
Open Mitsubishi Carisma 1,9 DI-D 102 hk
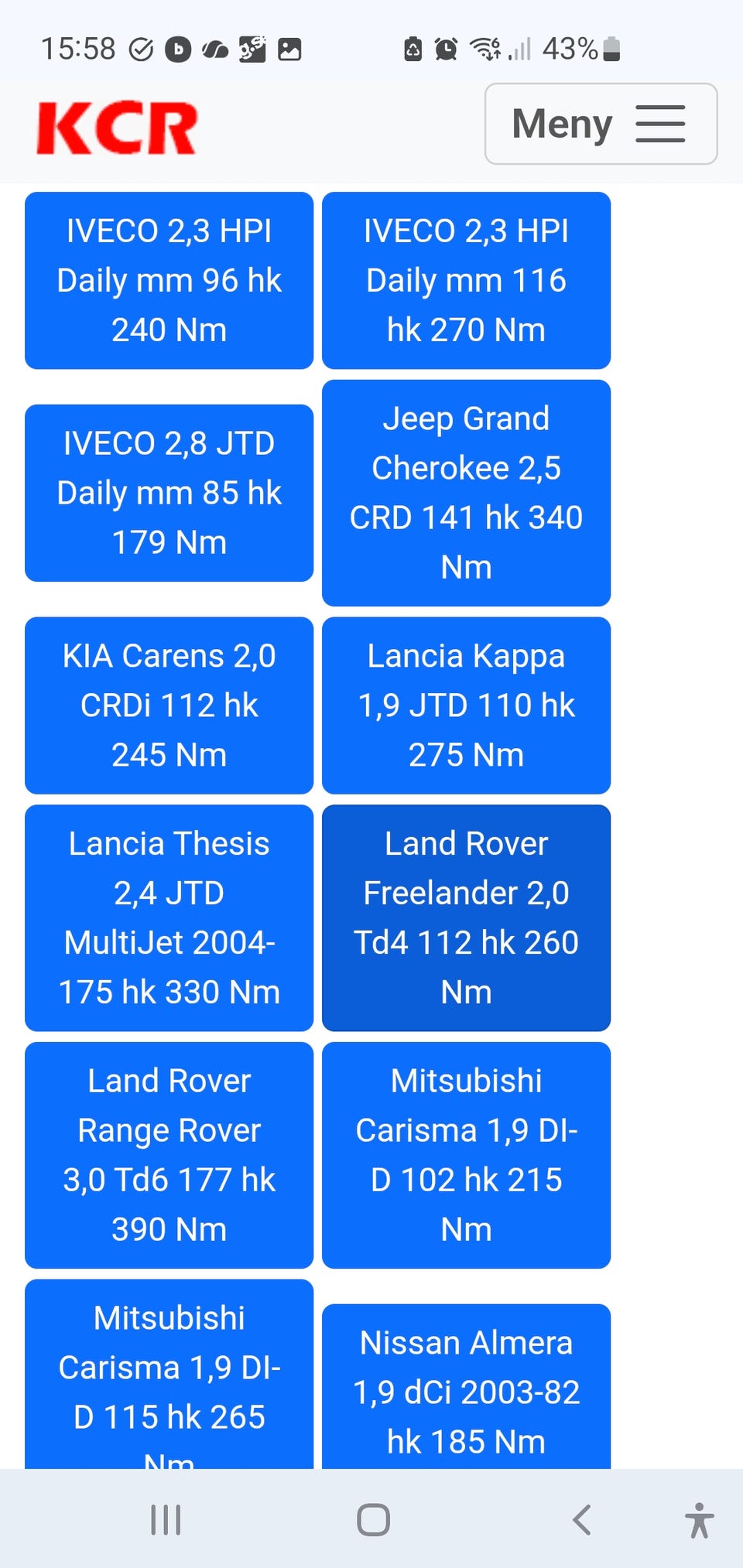[466, 1155]
